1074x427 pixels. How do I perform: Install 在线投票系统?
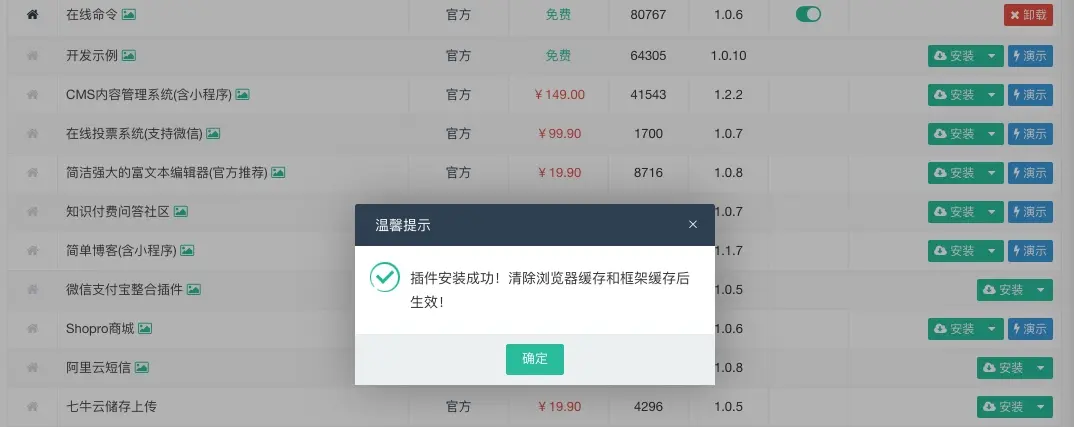(x=953, y=134)
